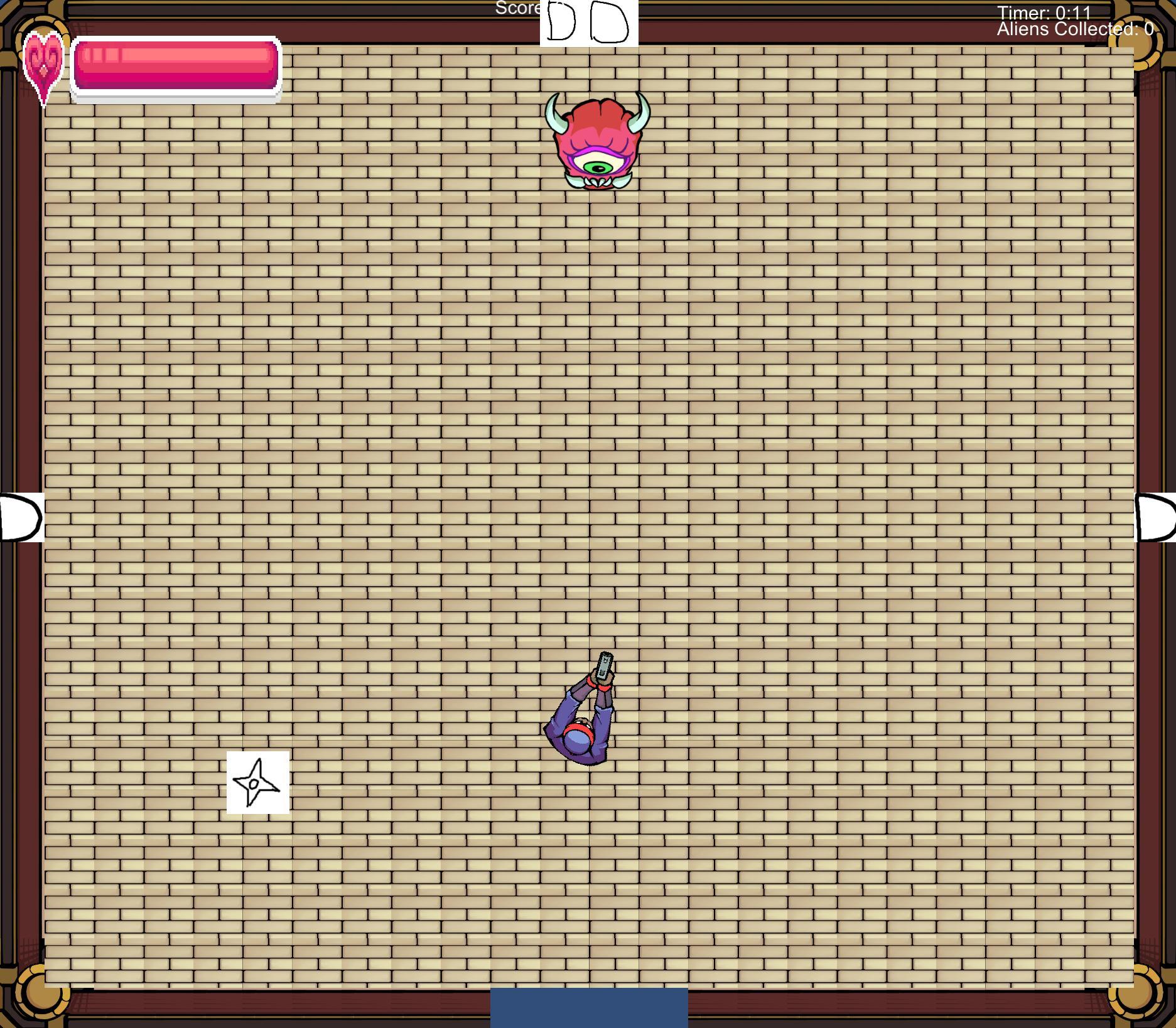Tap the door on the right wall
This screenshot has height=1028, width=1176.
(1155, 517)
